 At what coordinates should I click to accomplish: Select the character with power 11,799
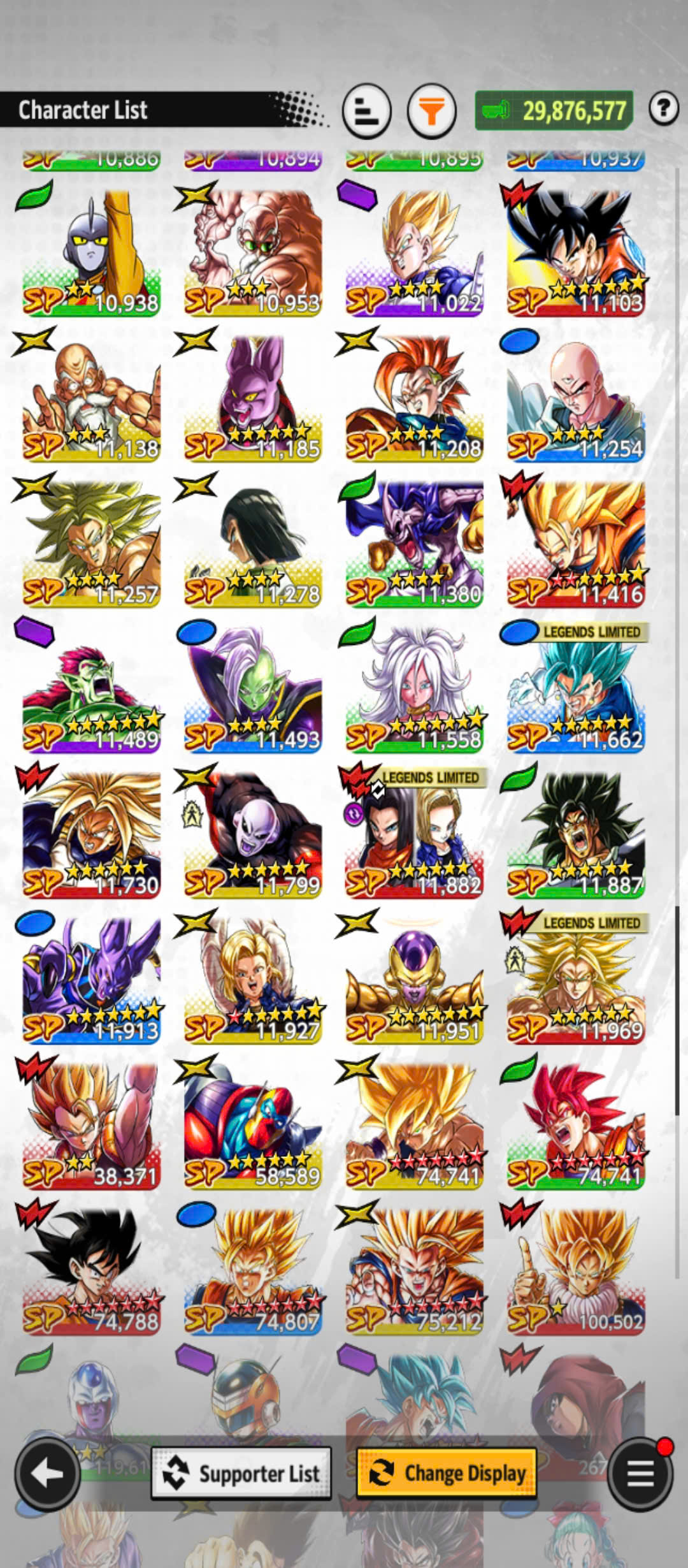(253, 832)
